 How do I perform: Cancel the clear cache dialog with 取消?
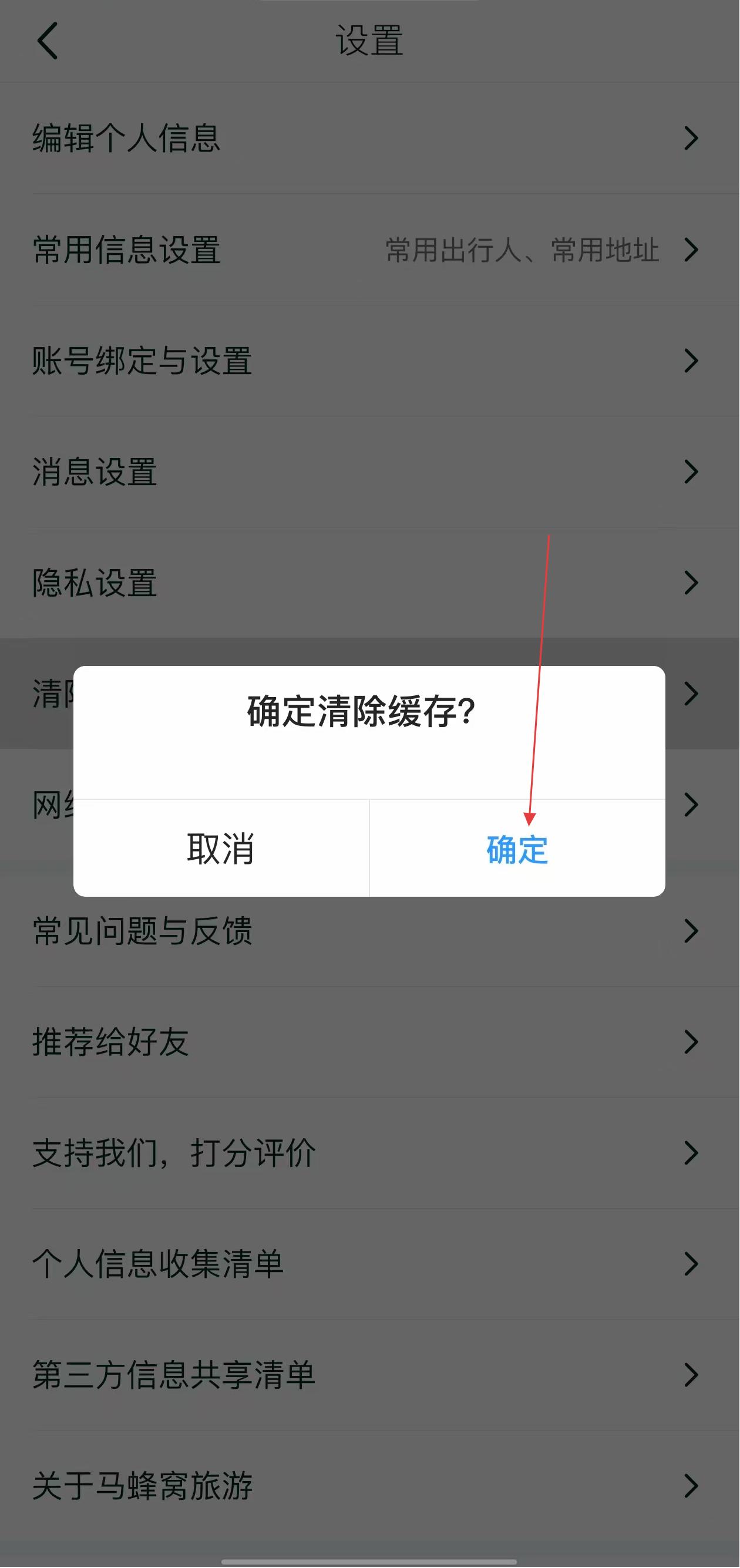pyautogui.click(x=221, y=849)
